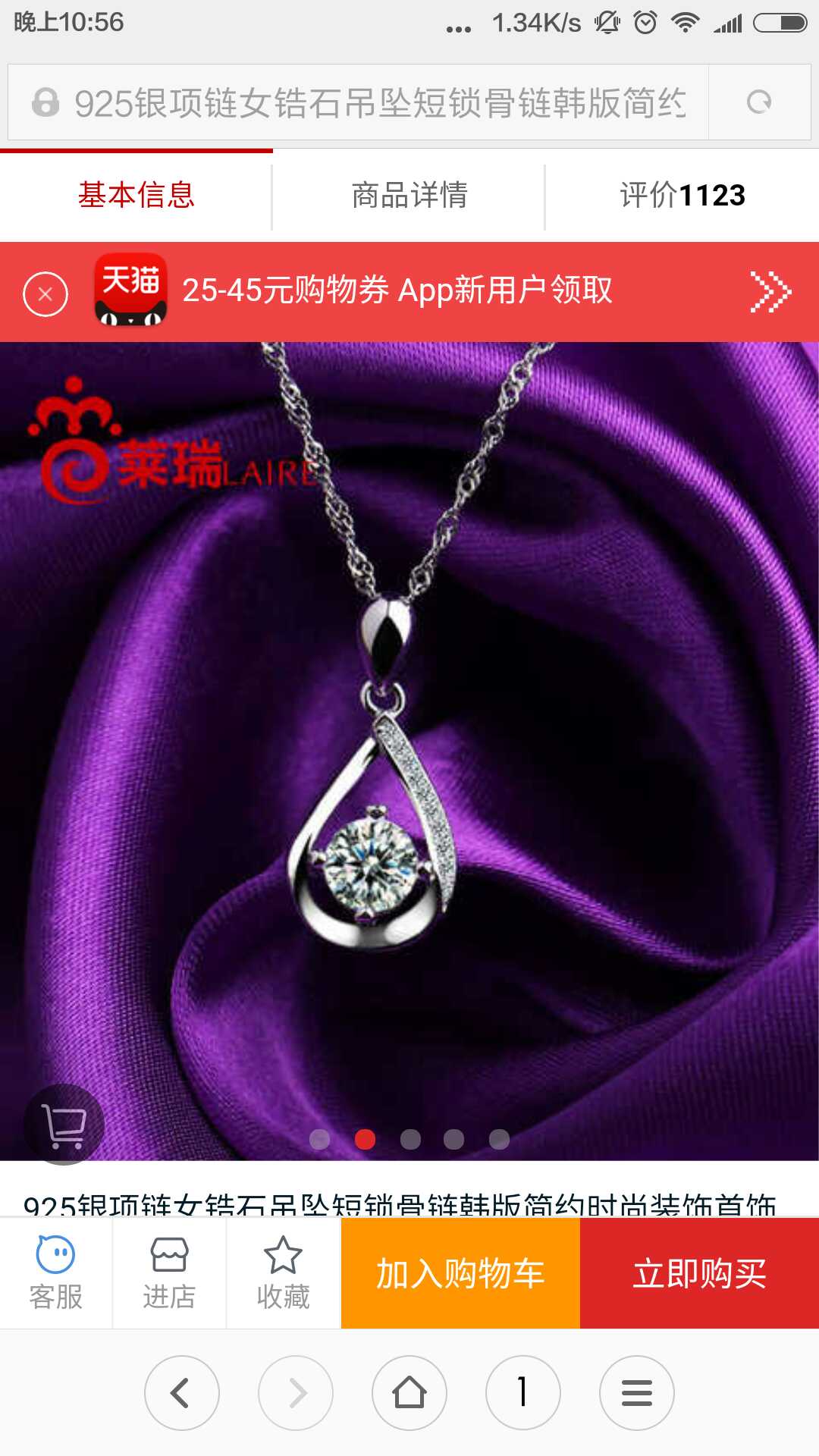The width and height of the screenshot is (819, 1456).
Task: Go back in the browser
Action: (x=181, y=1393)
